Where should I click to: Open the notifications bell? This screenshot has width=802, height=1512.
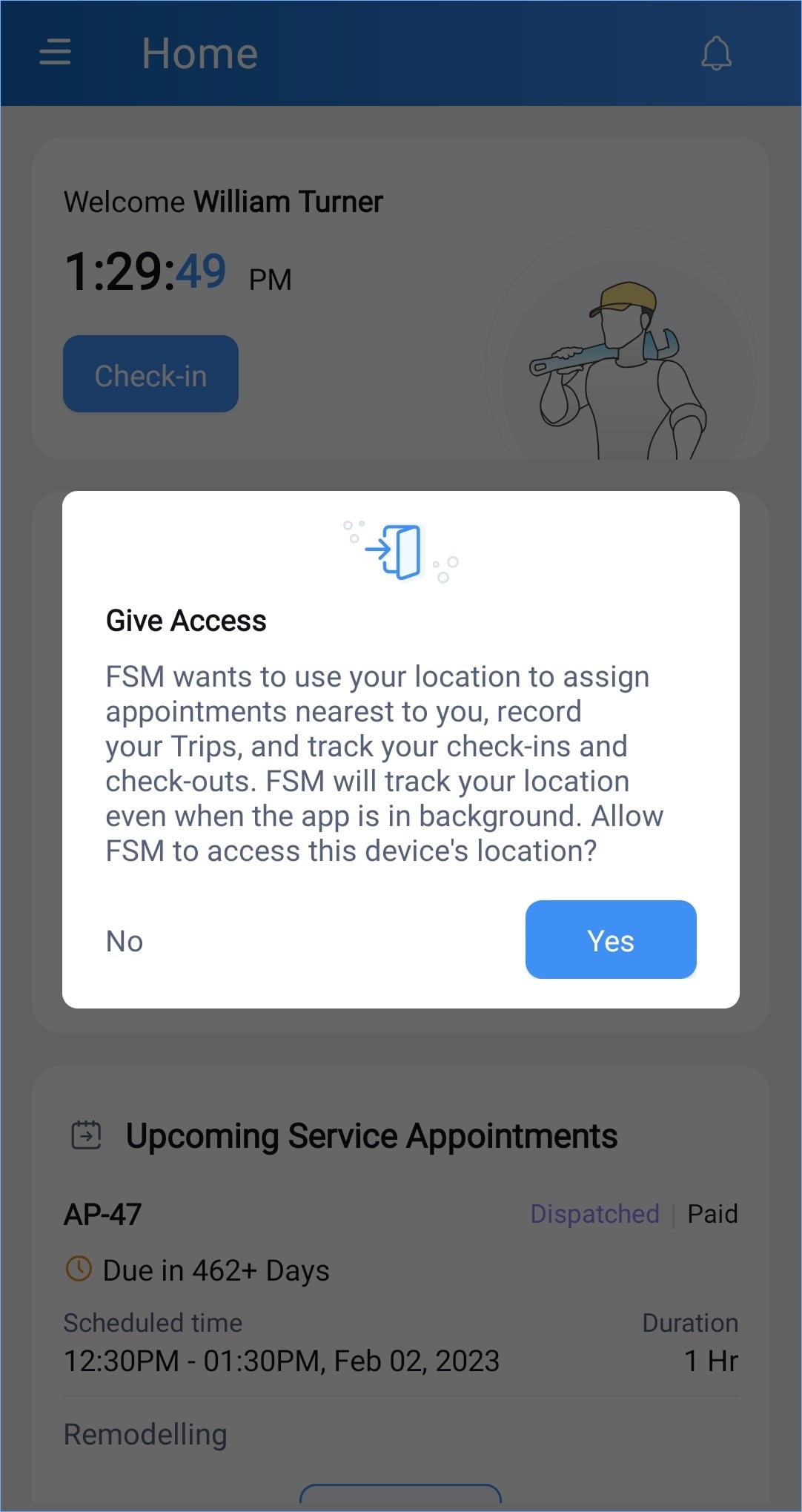[x=716, y=53]
